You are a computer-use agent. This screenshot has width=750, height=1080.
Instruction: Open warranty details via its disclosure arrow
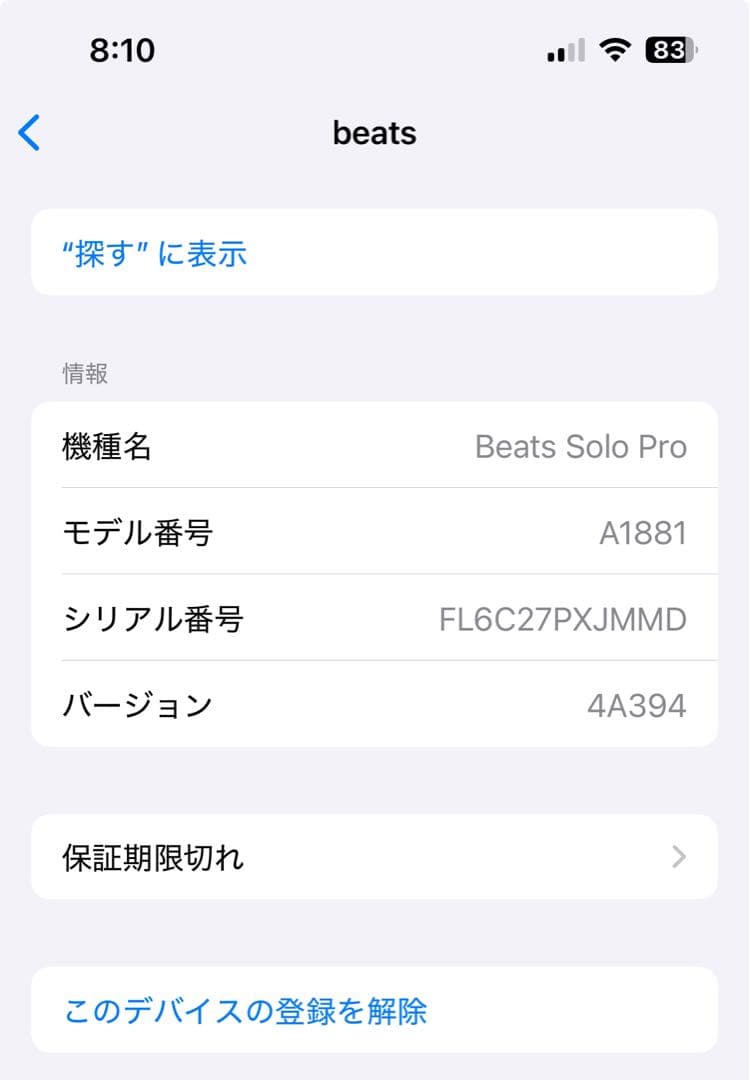[679, 857]
